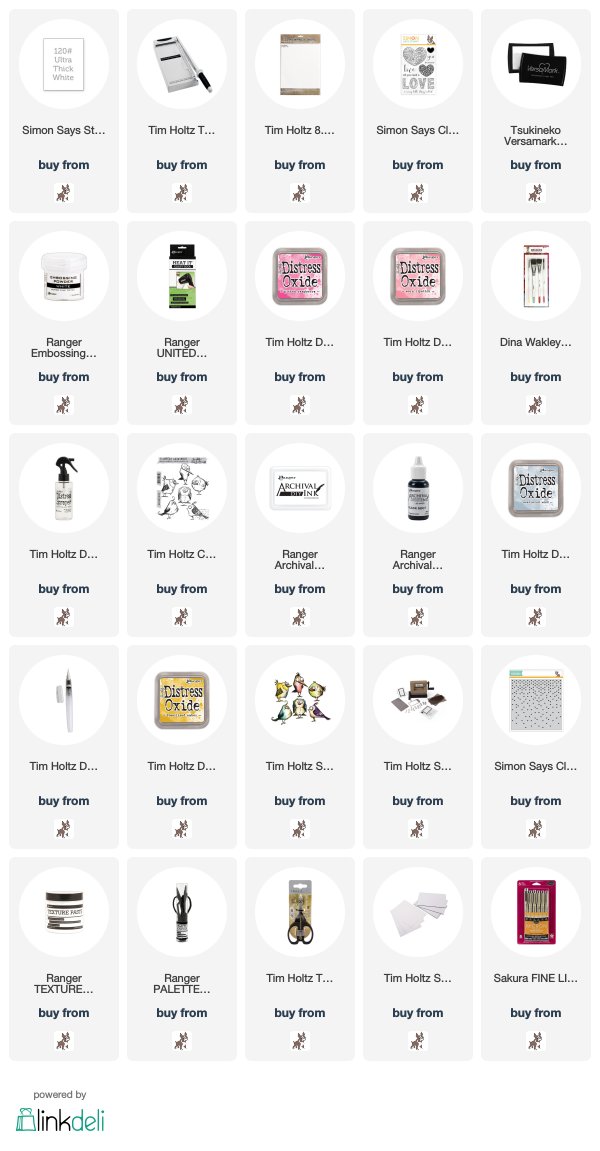The width and height of the screenshot is (600, 1151).
Task: Tap the store icon under Ranger TEXTURE
Action: (x=64, y=1041)
